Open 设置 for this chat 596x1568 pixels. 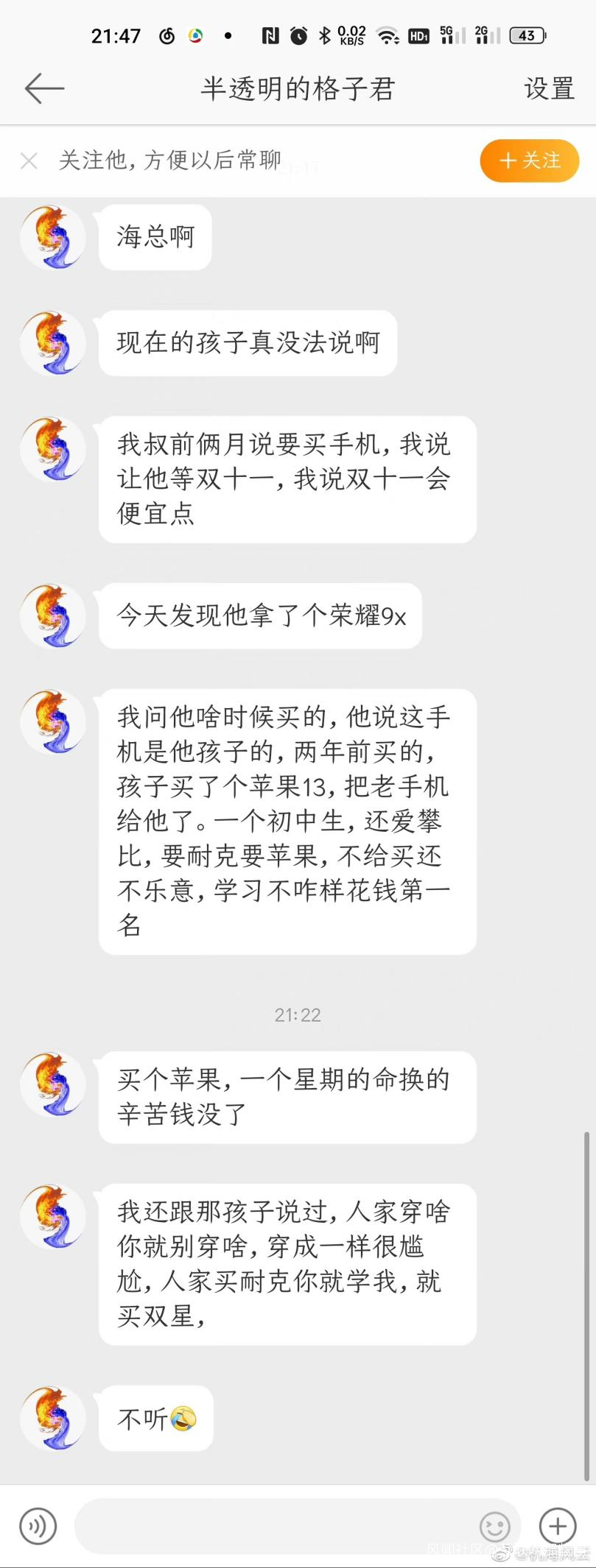(x=549, y=89)
